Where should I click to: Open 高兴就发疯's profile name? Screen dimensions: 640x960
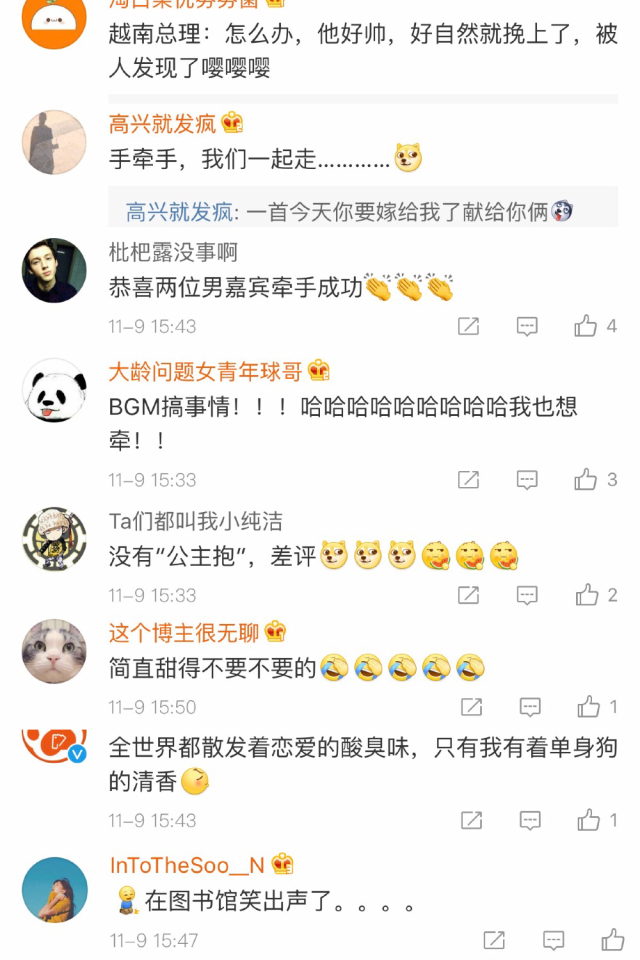pyautogui.click(x=162, y=124)
